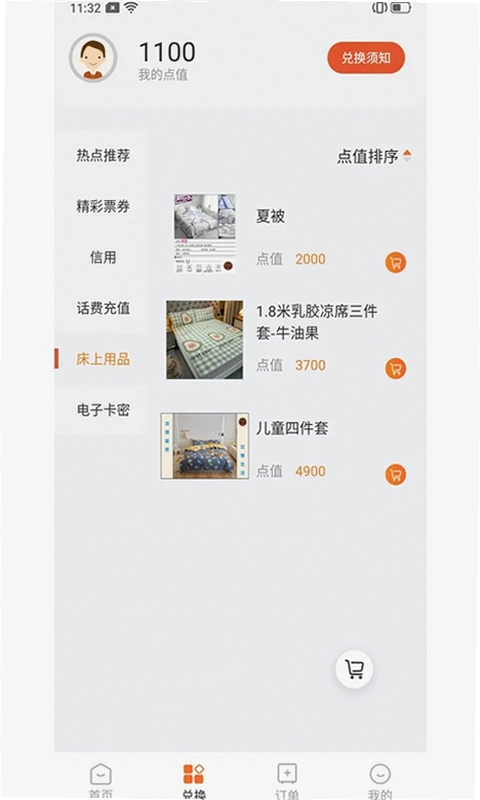This screenshot has height=800, width=480.
Task: Add 1.8米乳胶凉席三件套 to cart
Action: [x=395, y=368]
